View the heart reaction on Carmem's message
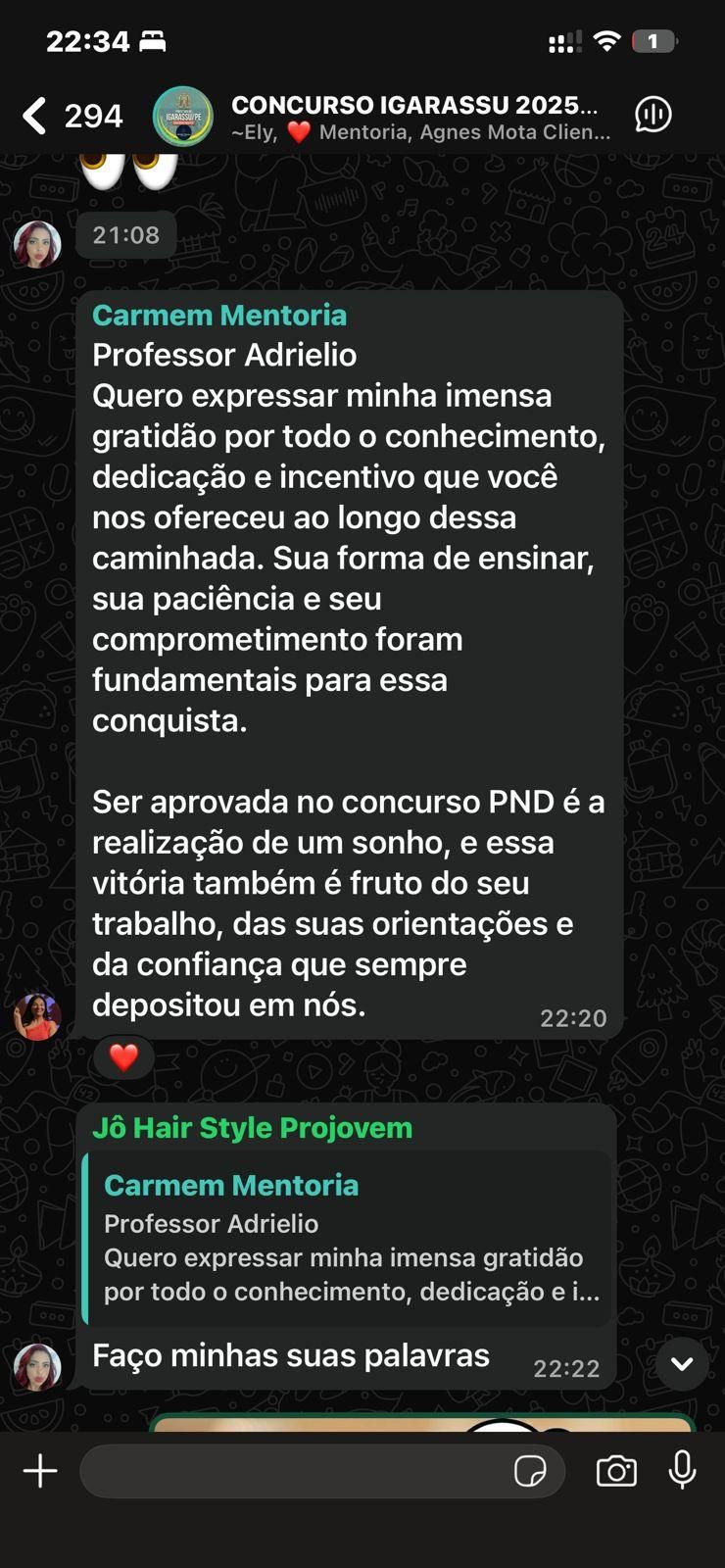This screenshot has width=725, height=1568. (x=123, y=1057)
